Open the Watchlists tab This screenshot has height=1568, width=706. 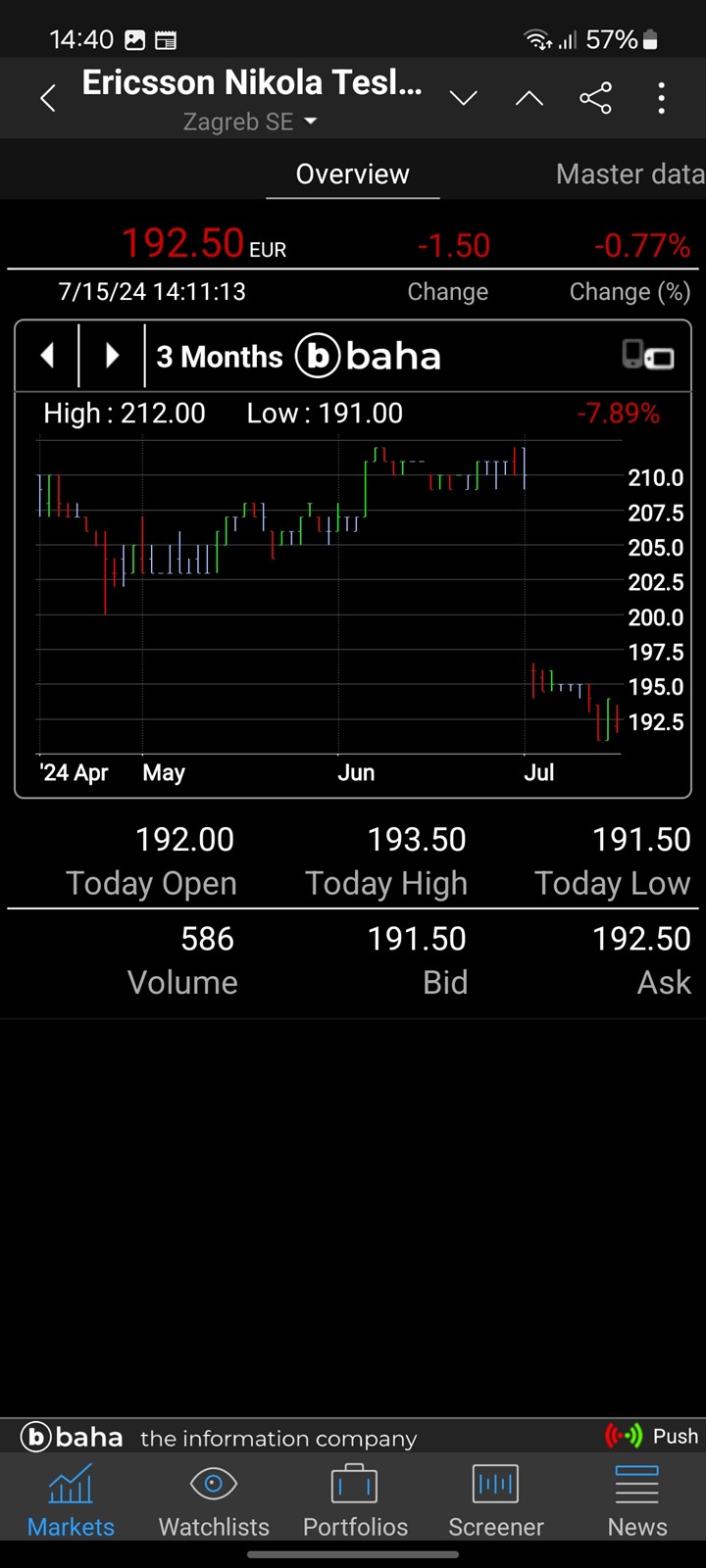tap(214, 1499)
